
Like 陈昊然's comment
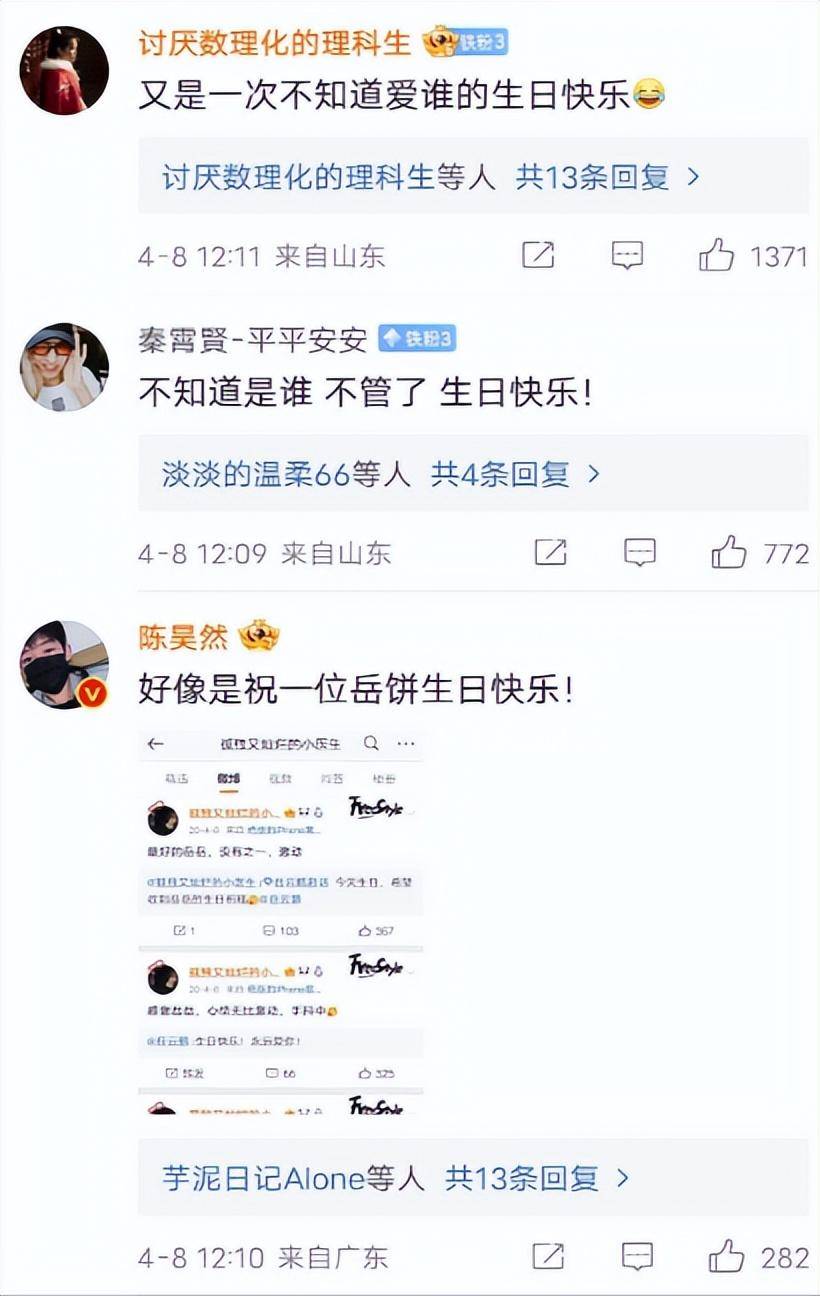click(729, 1256)
